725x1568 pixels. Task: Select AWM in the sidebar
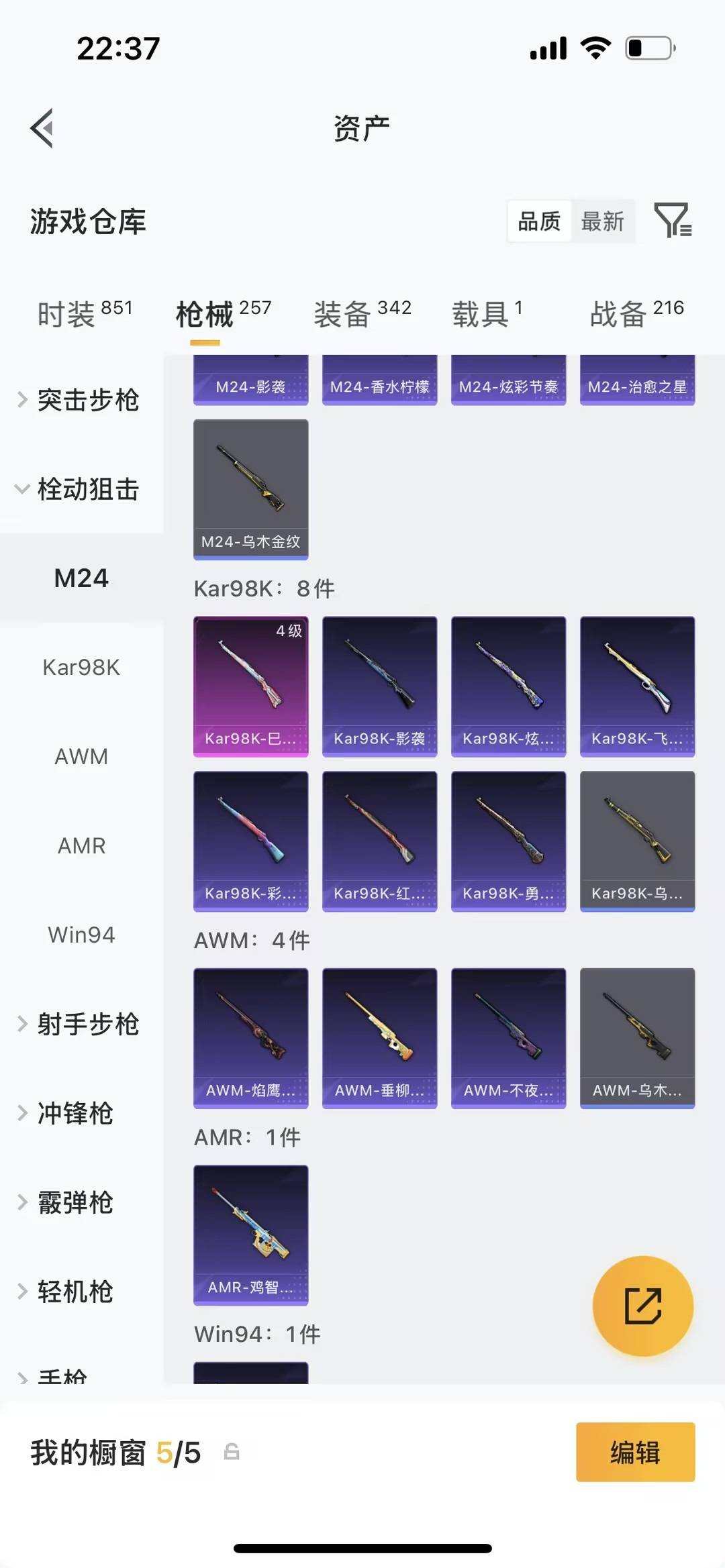point(82,757)
